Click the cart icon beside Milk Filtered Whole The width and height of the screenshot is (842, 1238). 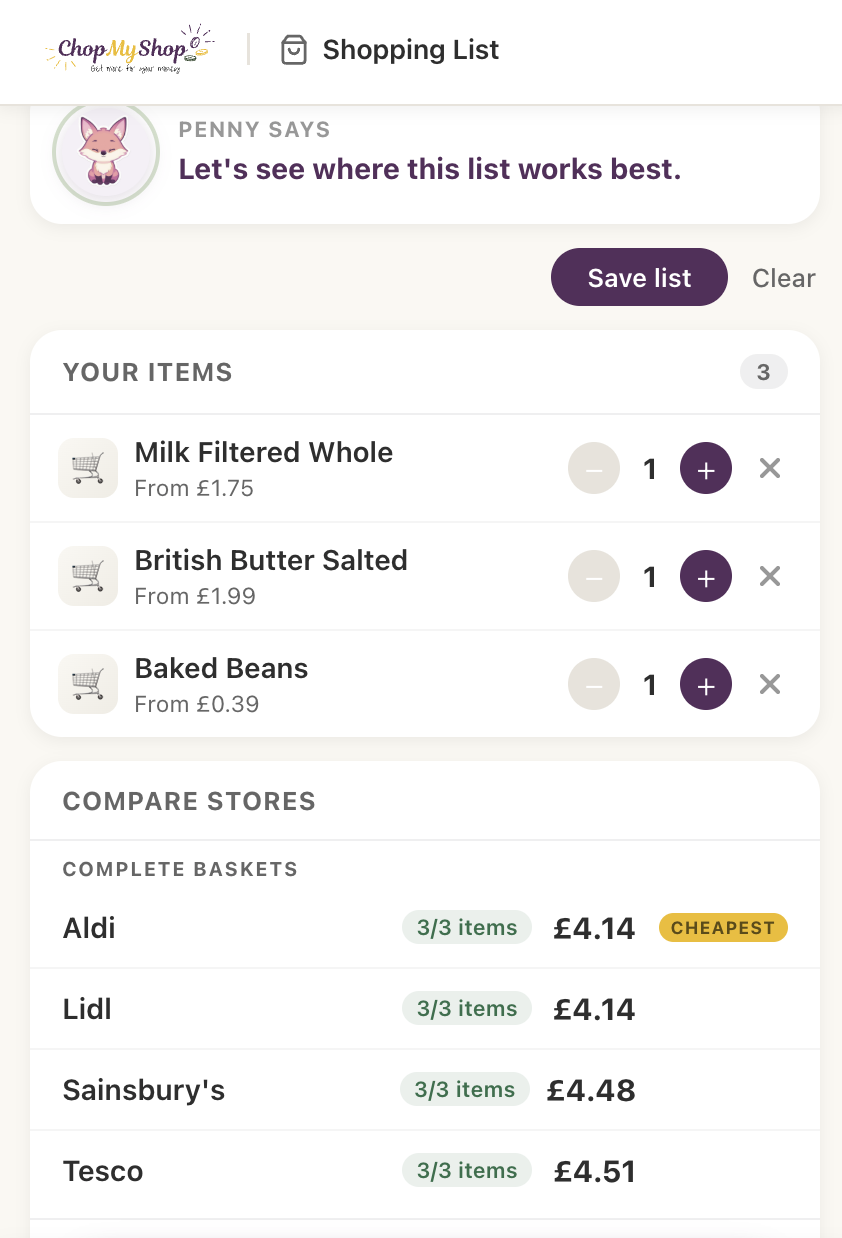(88, 468)
